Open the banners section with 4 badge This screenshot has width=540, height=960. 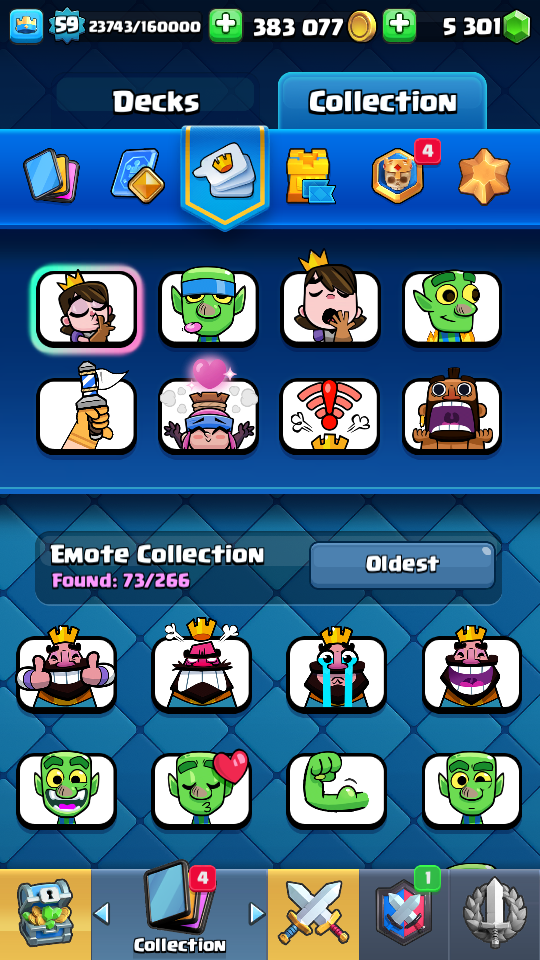(398, 175)
